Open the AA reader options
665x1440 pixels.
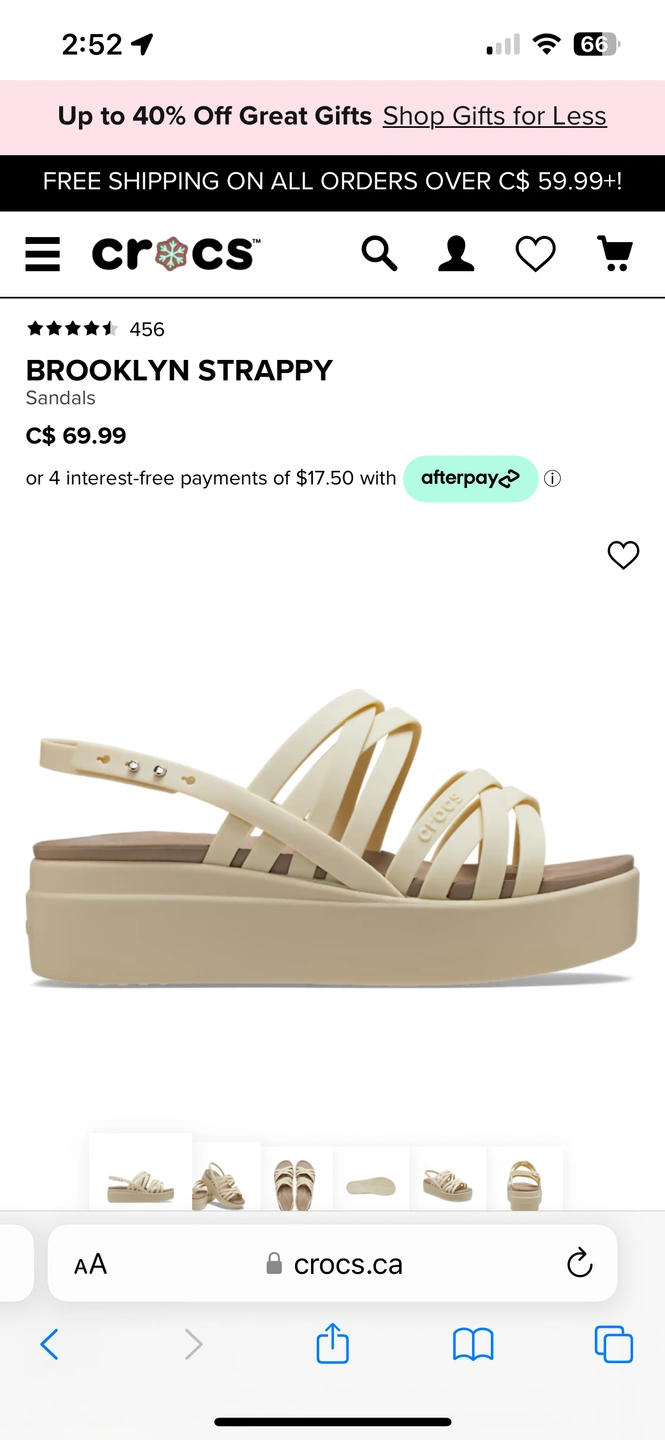tap(90, 1264)
